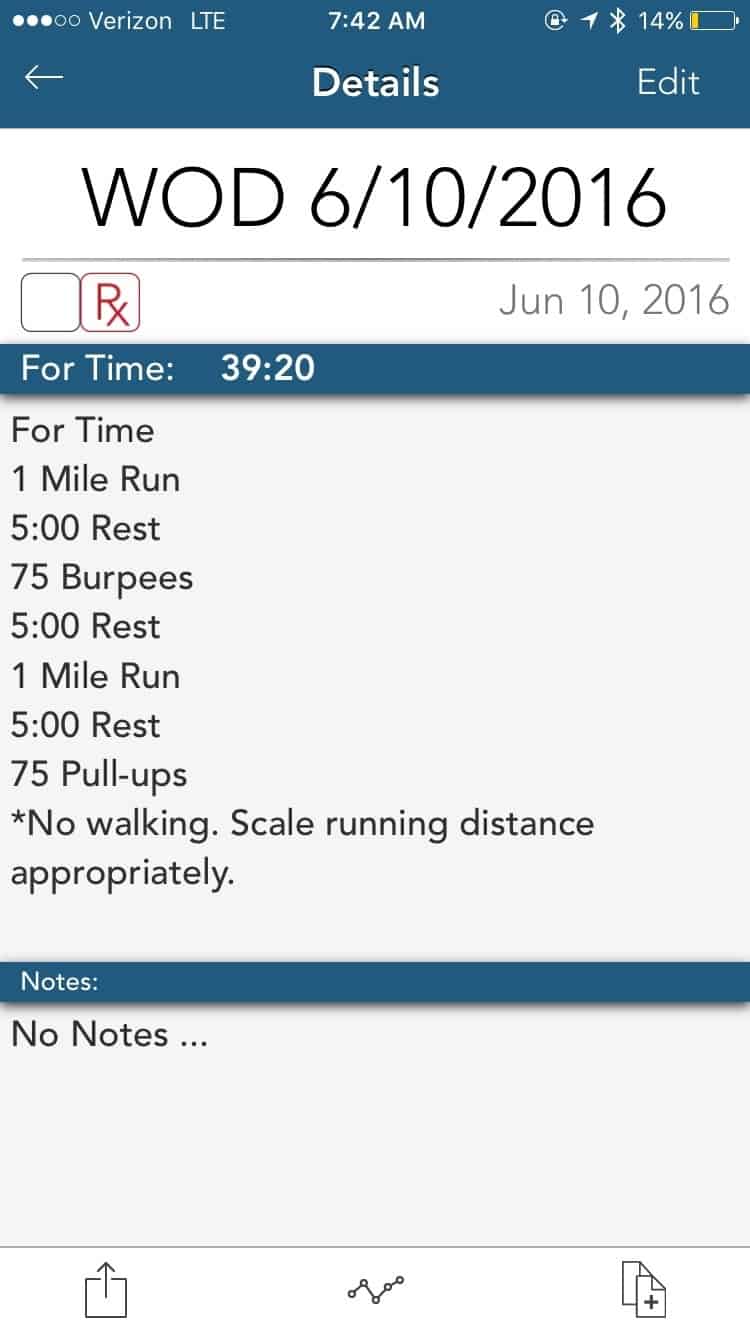Share this workout using the export icon
750x1334 pixels.
(106, 1290)
